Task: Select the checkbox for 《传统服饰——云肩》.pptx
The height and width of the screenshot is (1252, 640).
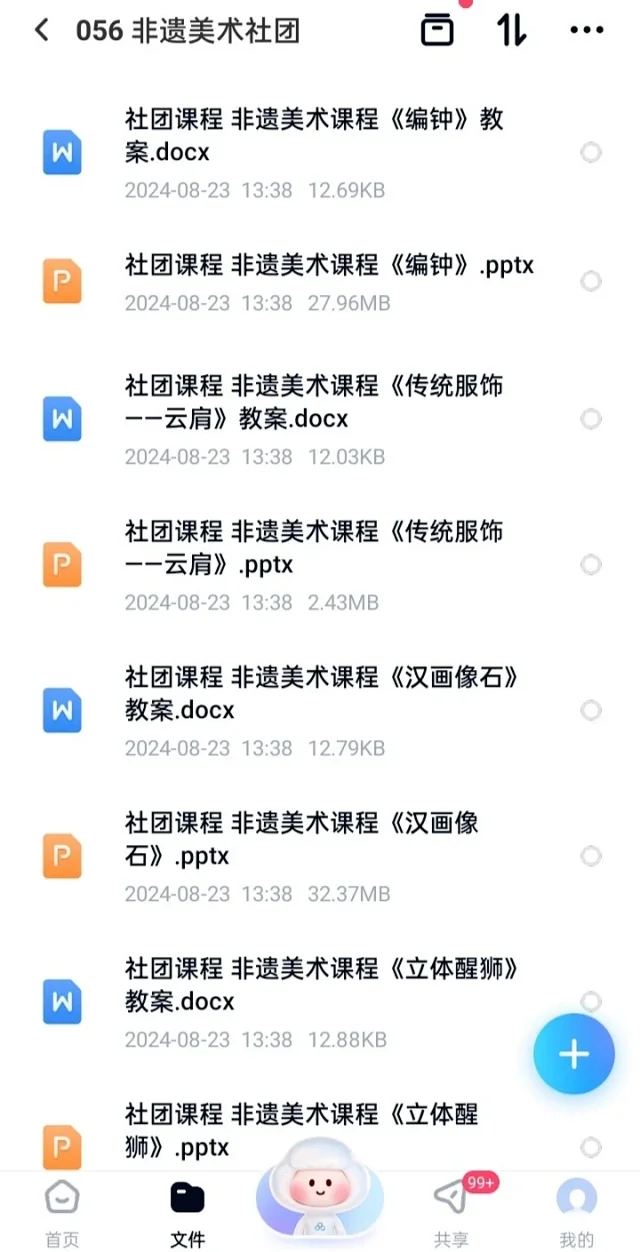Action: pos(591,565)
